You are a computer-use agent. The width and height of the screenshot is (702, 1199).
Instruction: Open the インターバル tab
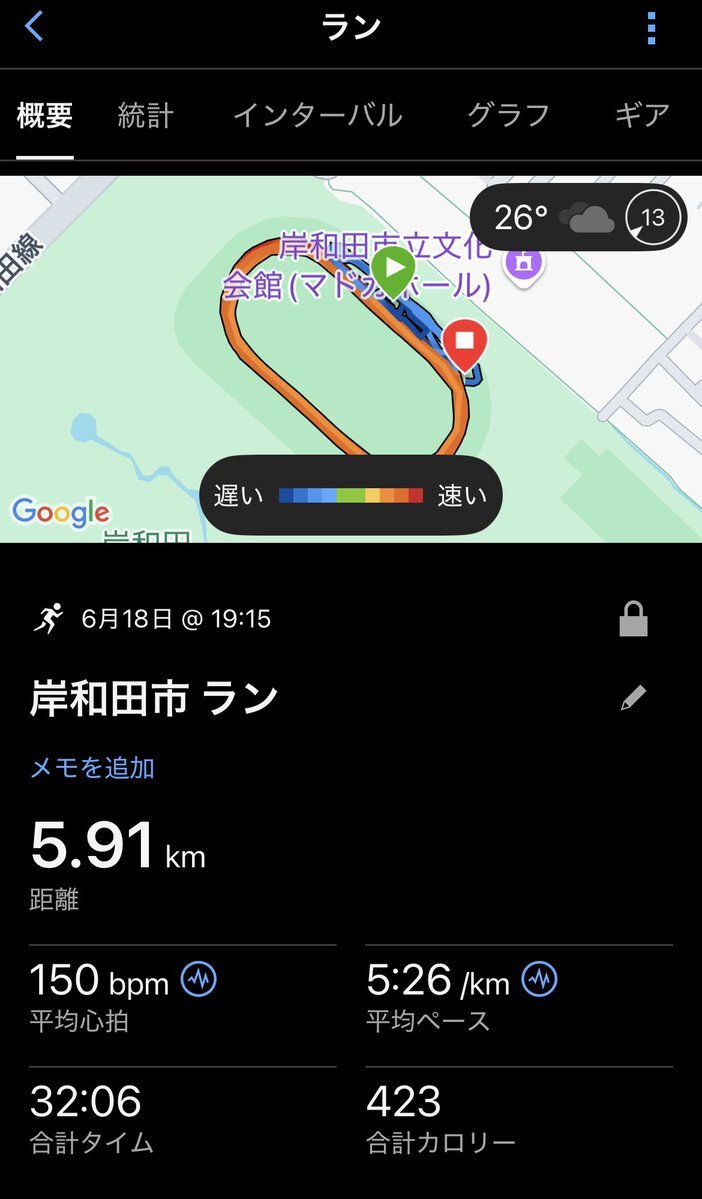point(317,115)
